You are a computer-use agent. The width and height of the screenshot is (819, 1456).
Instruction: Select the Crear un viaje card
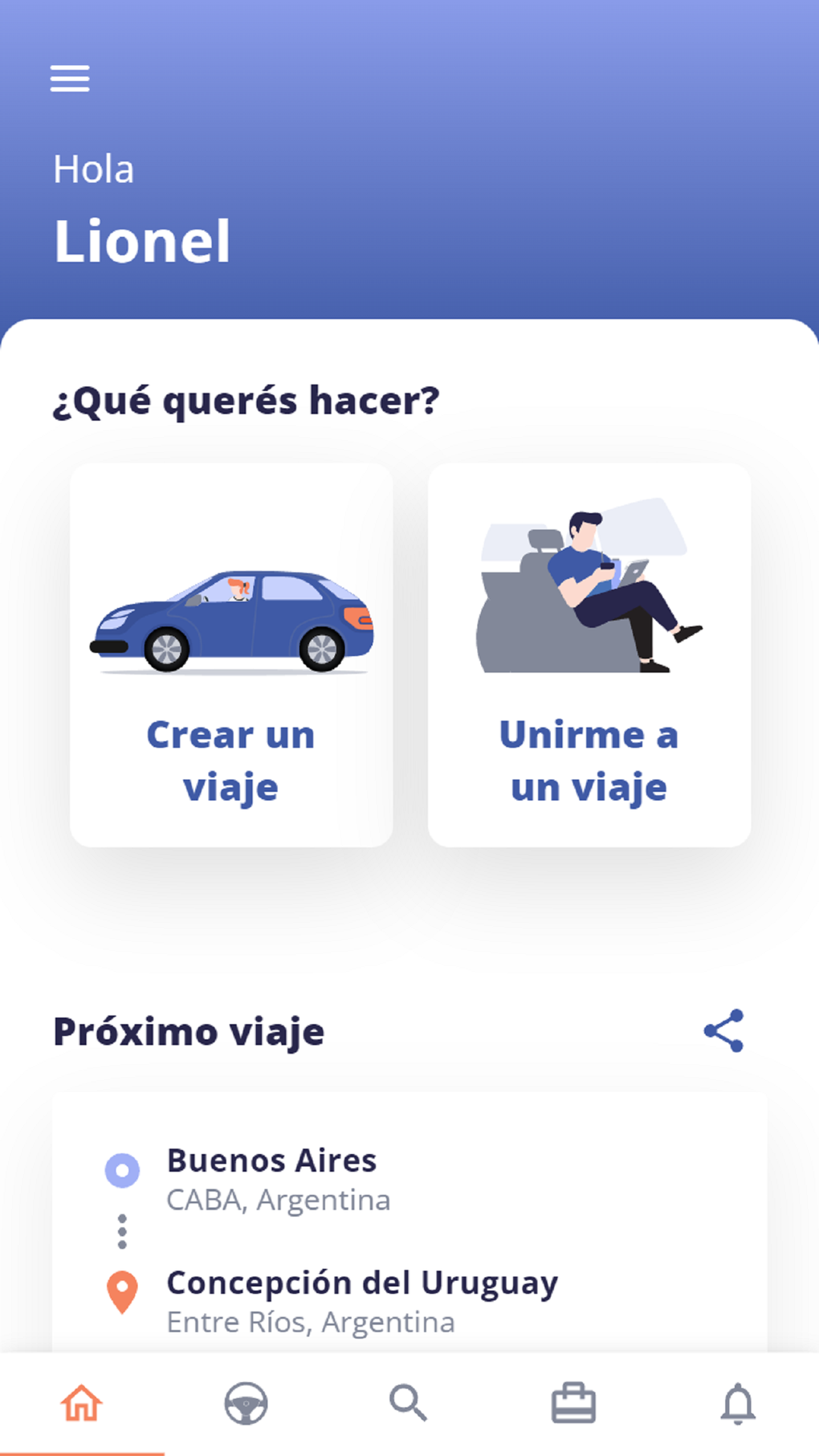(x=232, y=651)
